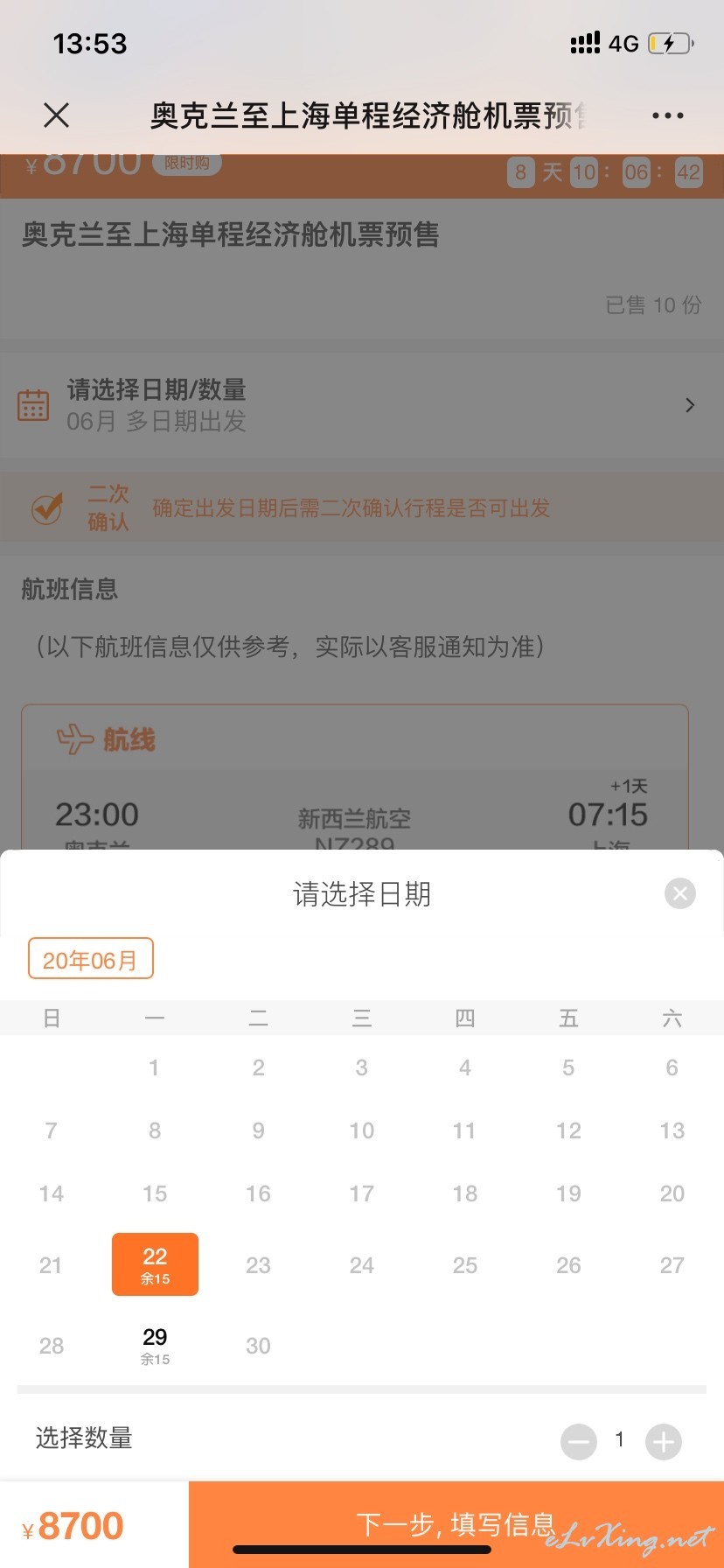Increase ticket quantity with plus
The height and width of the screenshot is (1568, 724).
pyautogui.click(x=664, y=1441)
